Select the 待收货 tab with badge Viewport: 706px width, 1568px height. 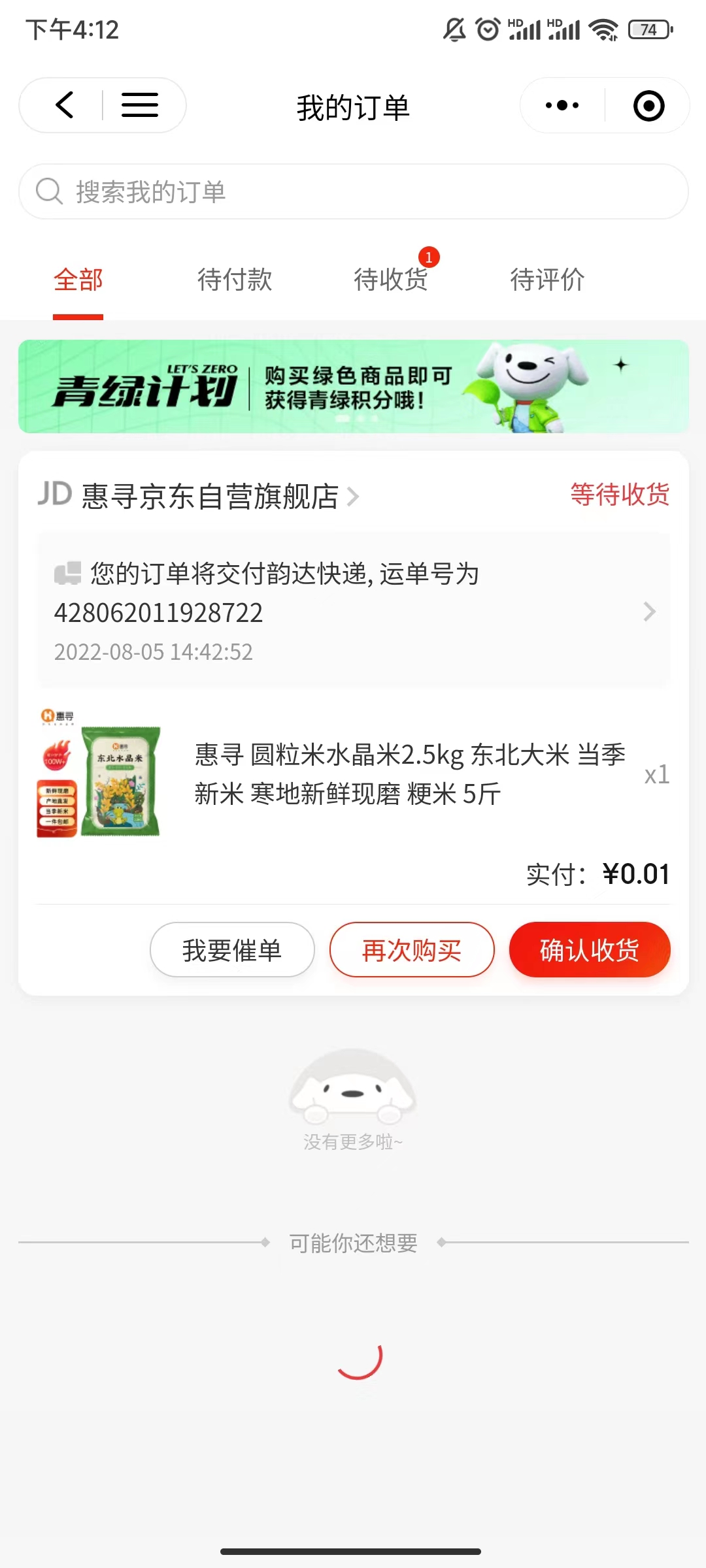[x=390, y=280]
